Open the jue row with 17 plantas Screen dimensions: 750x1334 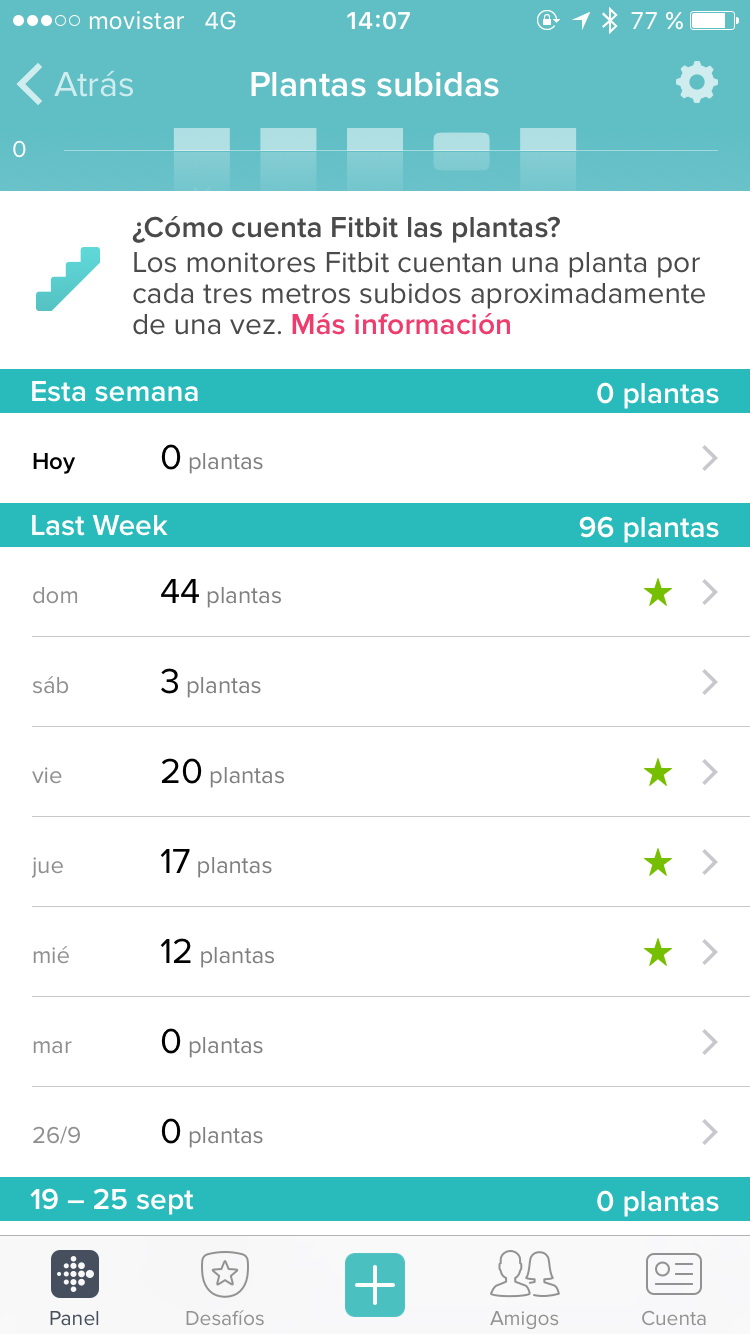pos(375,863)
